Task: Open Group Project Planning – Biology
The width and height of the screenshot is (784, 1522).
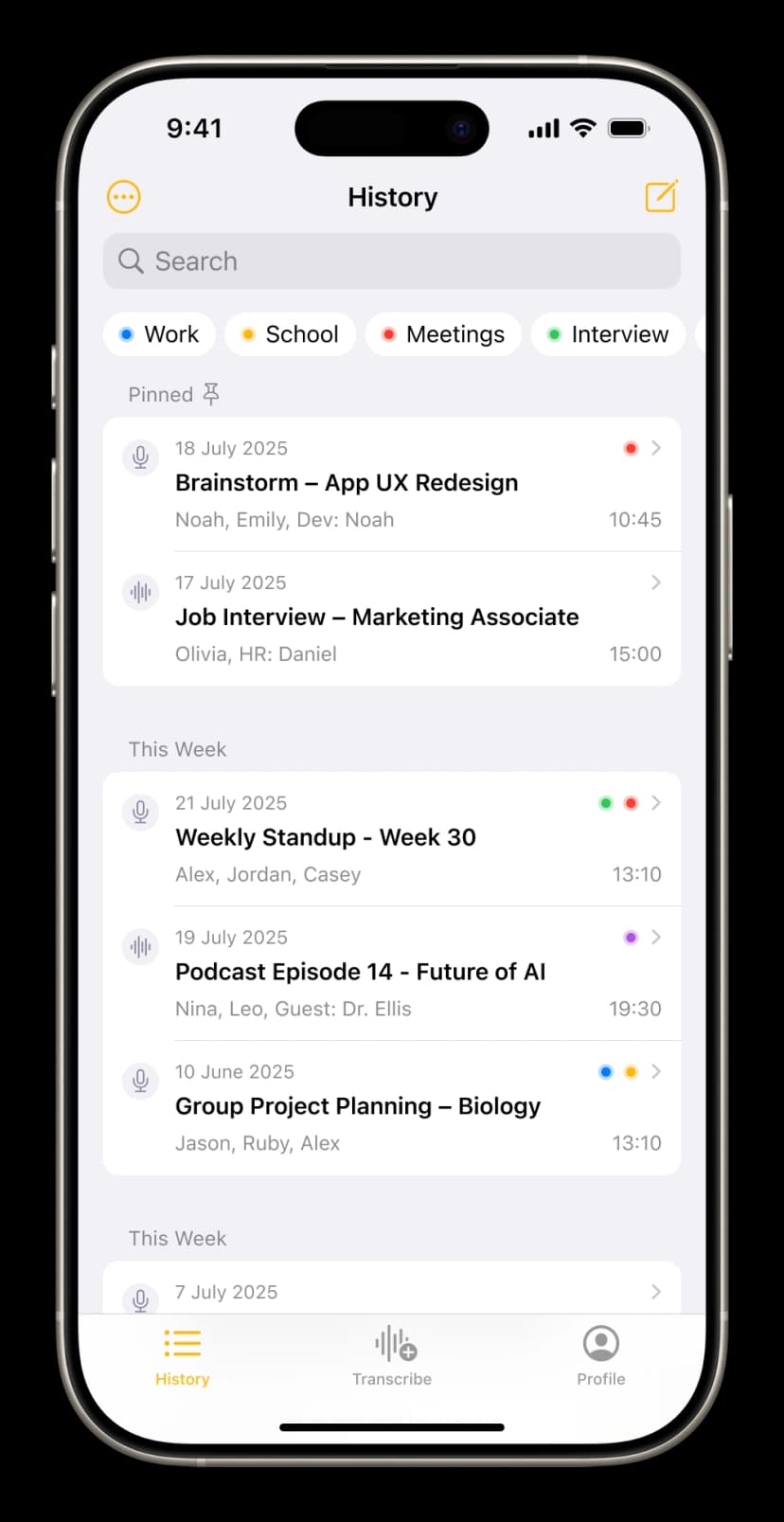Action: coord(391,1108)
